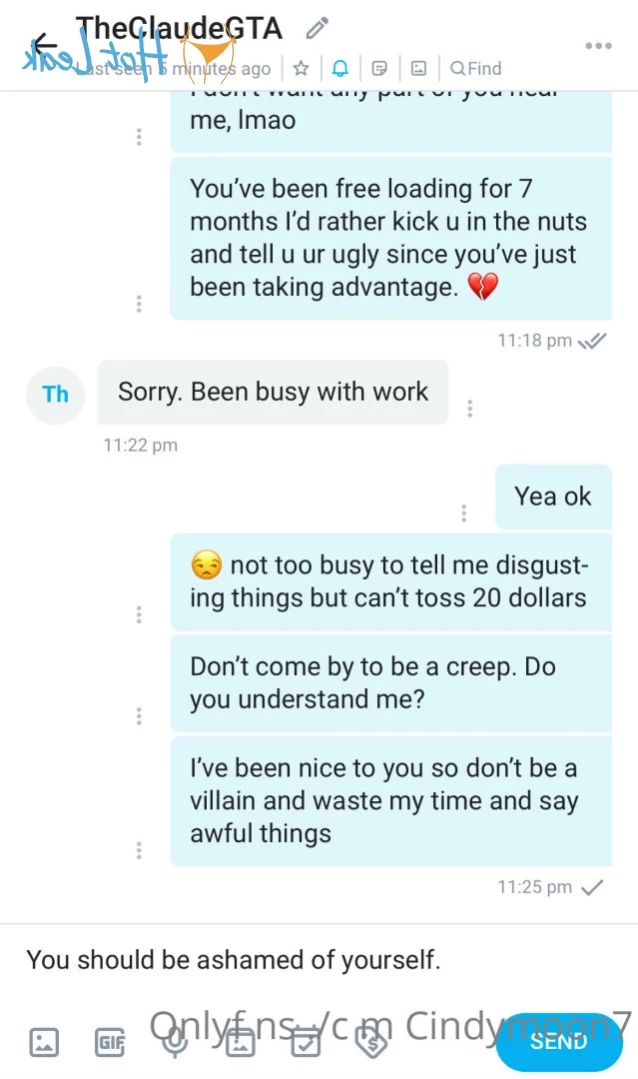This screenshot has width=638, height=1079.
Task: Go back from the chat
Action: [42, 46]
